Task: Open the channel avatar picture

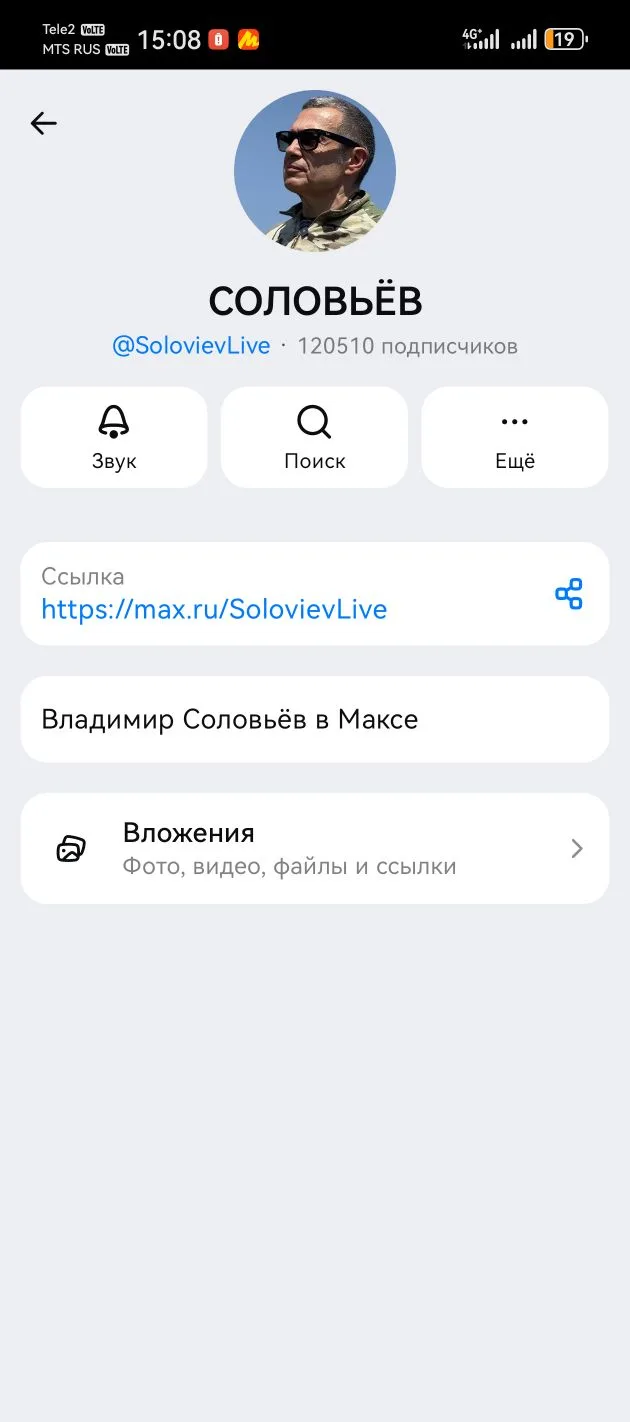Action: coord(315,171)
